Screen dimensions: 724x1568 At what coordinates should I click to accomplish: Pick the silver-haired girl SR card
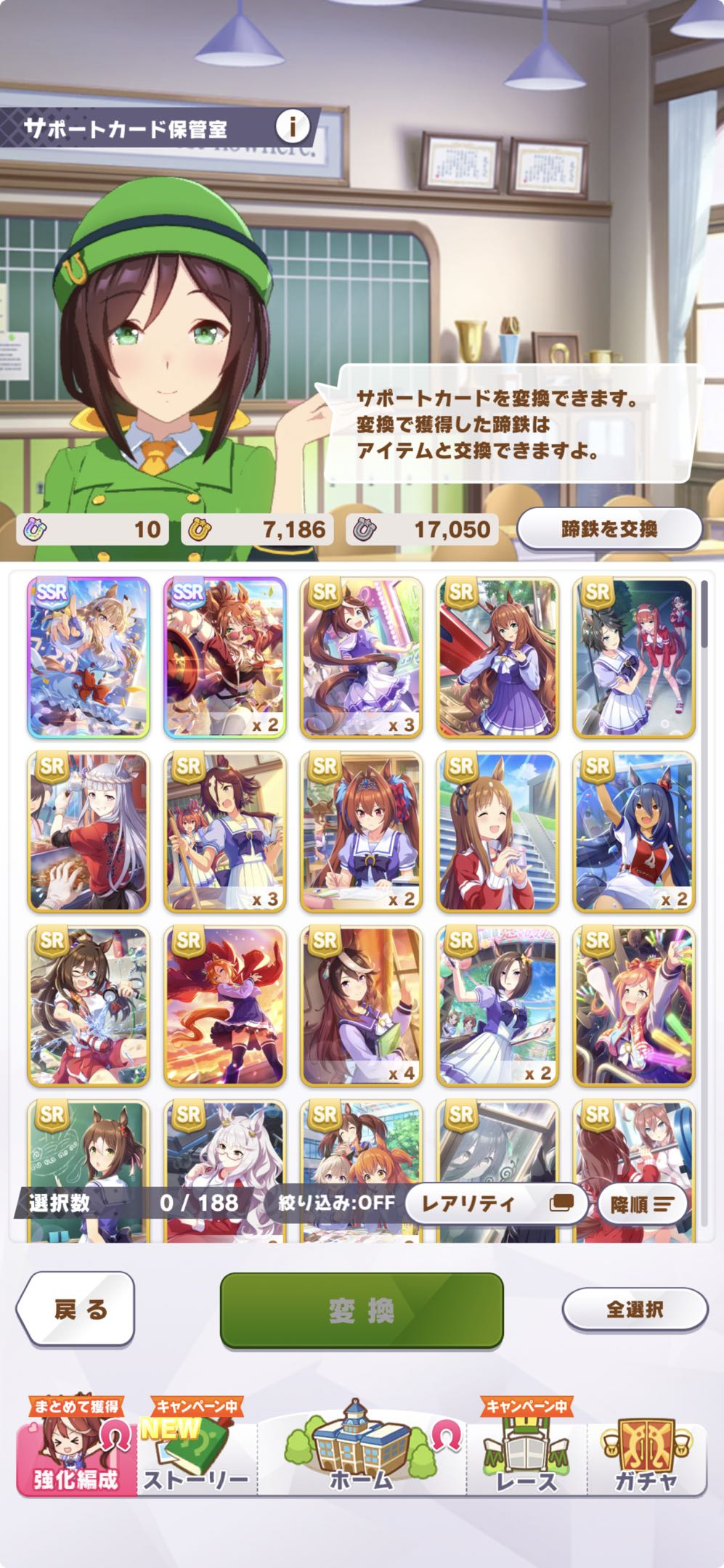tap(88, 831)
